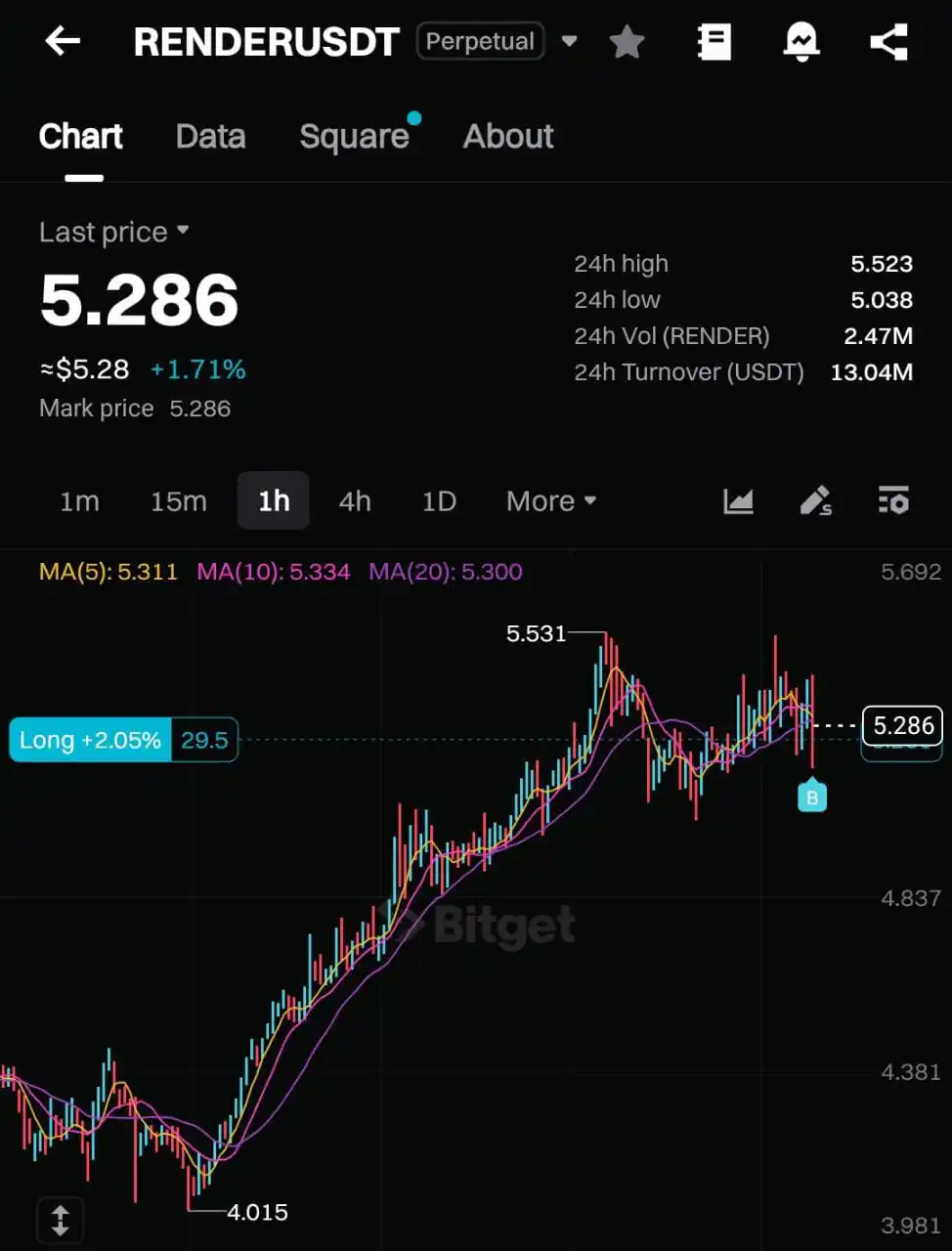Select the 1m timeframe
Image resolution: width=952 pixels, height=1251 pixels.
pos(79,501)
